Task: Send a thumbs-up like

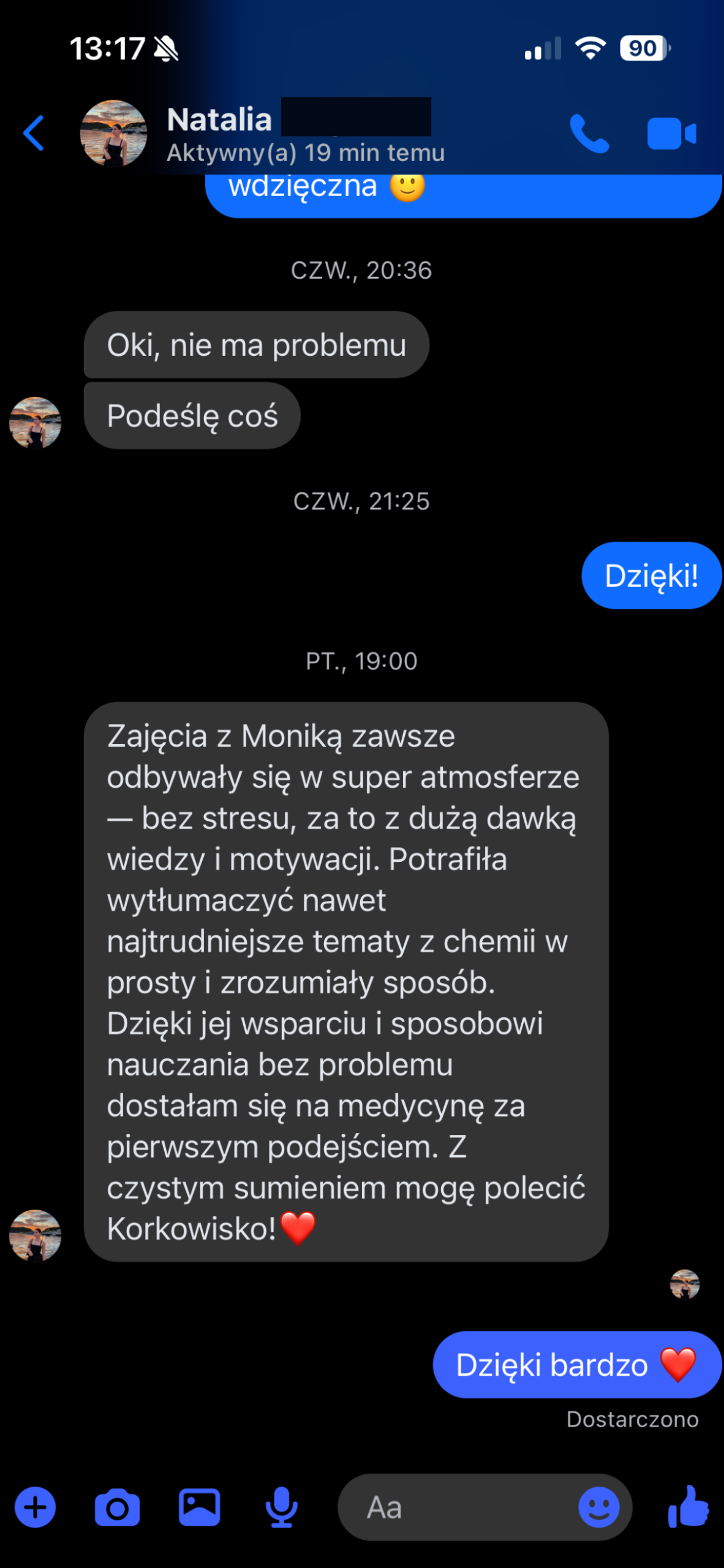Action: 688,1506
